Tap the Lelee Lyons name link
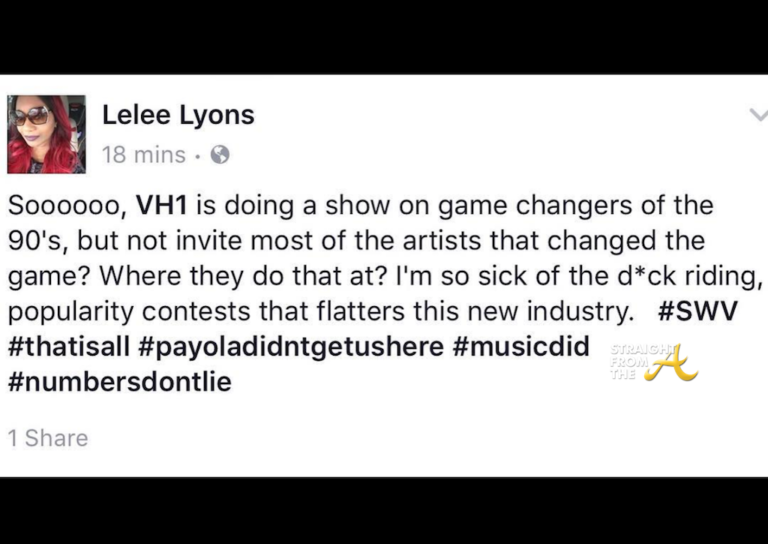This screenshot has height=544, width=768. click(x=178, y=115)
